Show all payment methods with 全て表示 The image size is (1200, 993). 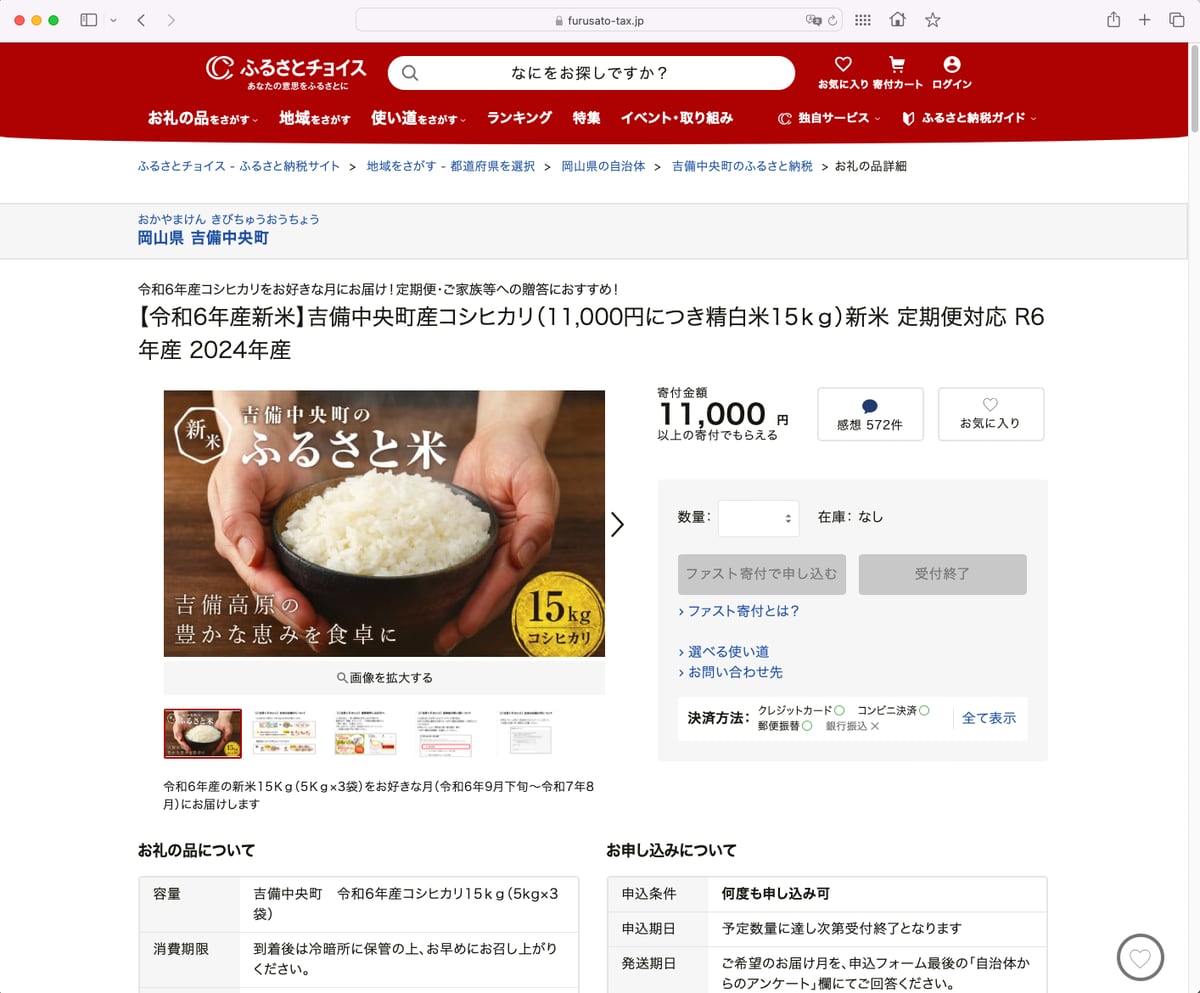click(988, 718)
